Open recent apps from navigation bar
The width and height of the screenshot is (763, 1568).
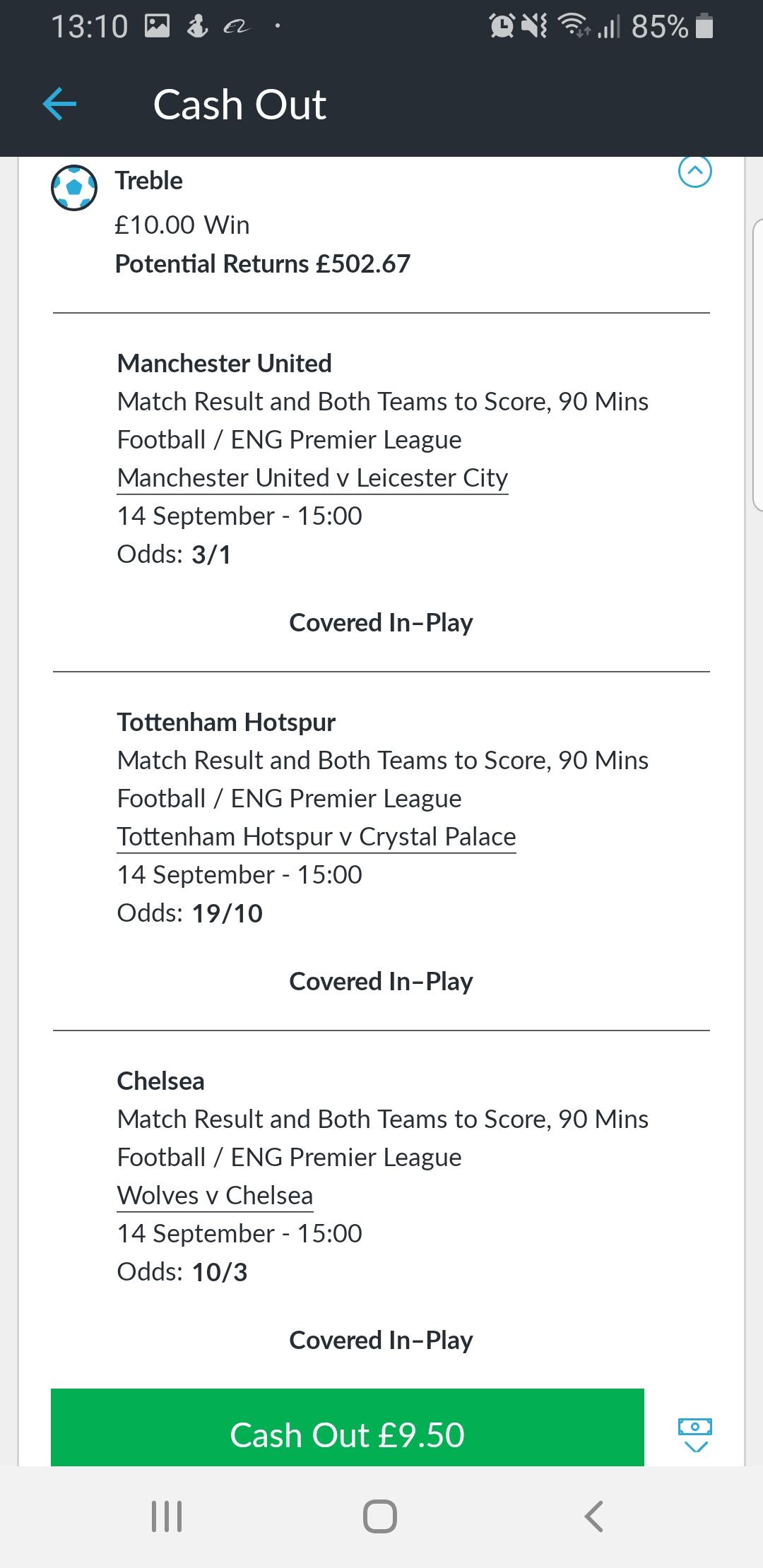pyautogui.click(x=167, y=1516)
